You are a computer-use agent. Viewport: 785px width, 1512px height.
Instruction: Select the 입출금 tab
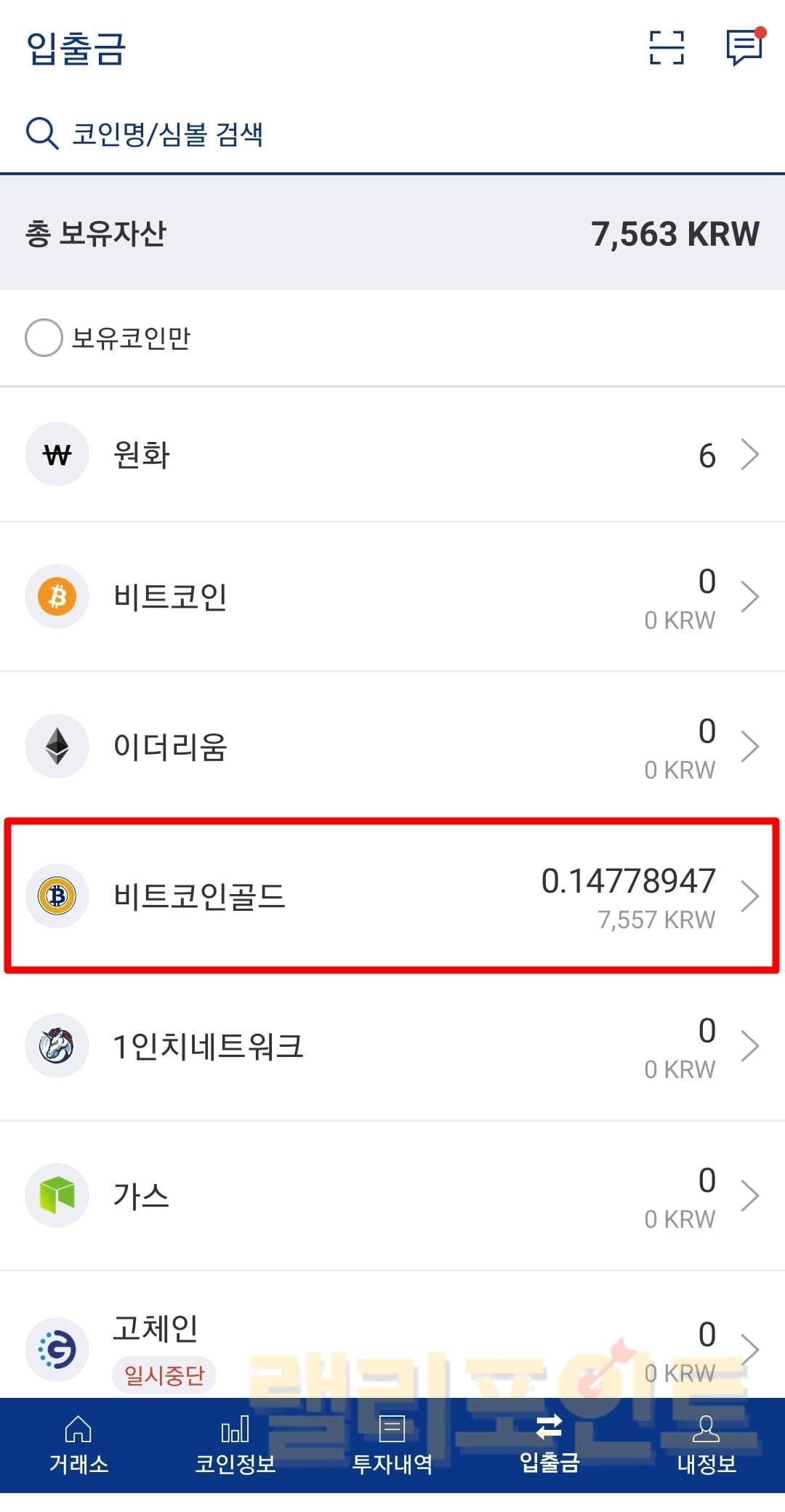[x=549, y=1445]
